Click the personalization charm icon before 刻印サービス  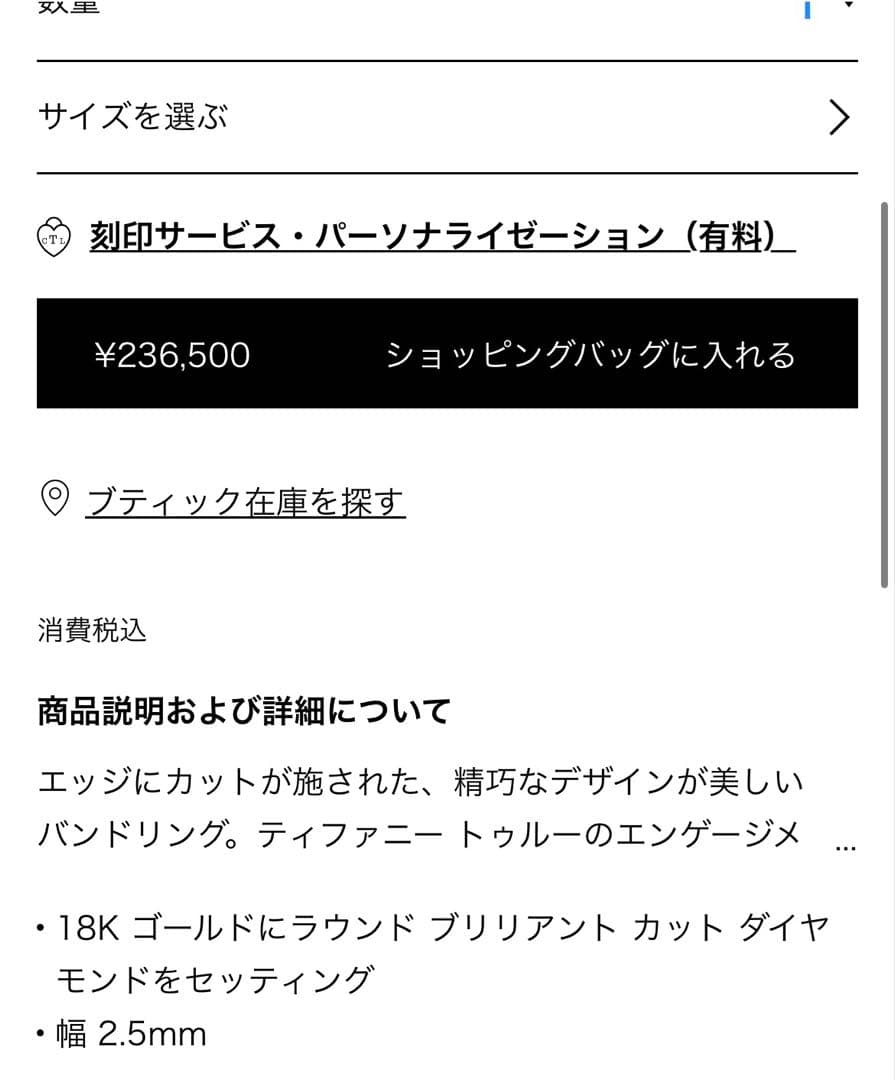tap(55, 239)
